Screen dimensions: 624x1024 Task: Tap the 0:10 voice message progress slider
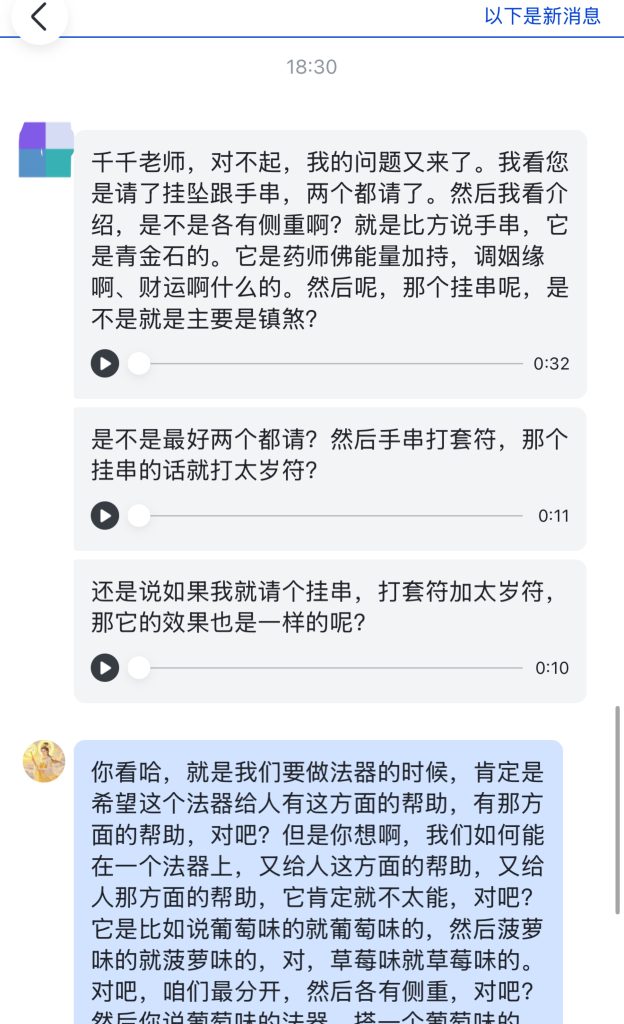[x=330, y=667]
